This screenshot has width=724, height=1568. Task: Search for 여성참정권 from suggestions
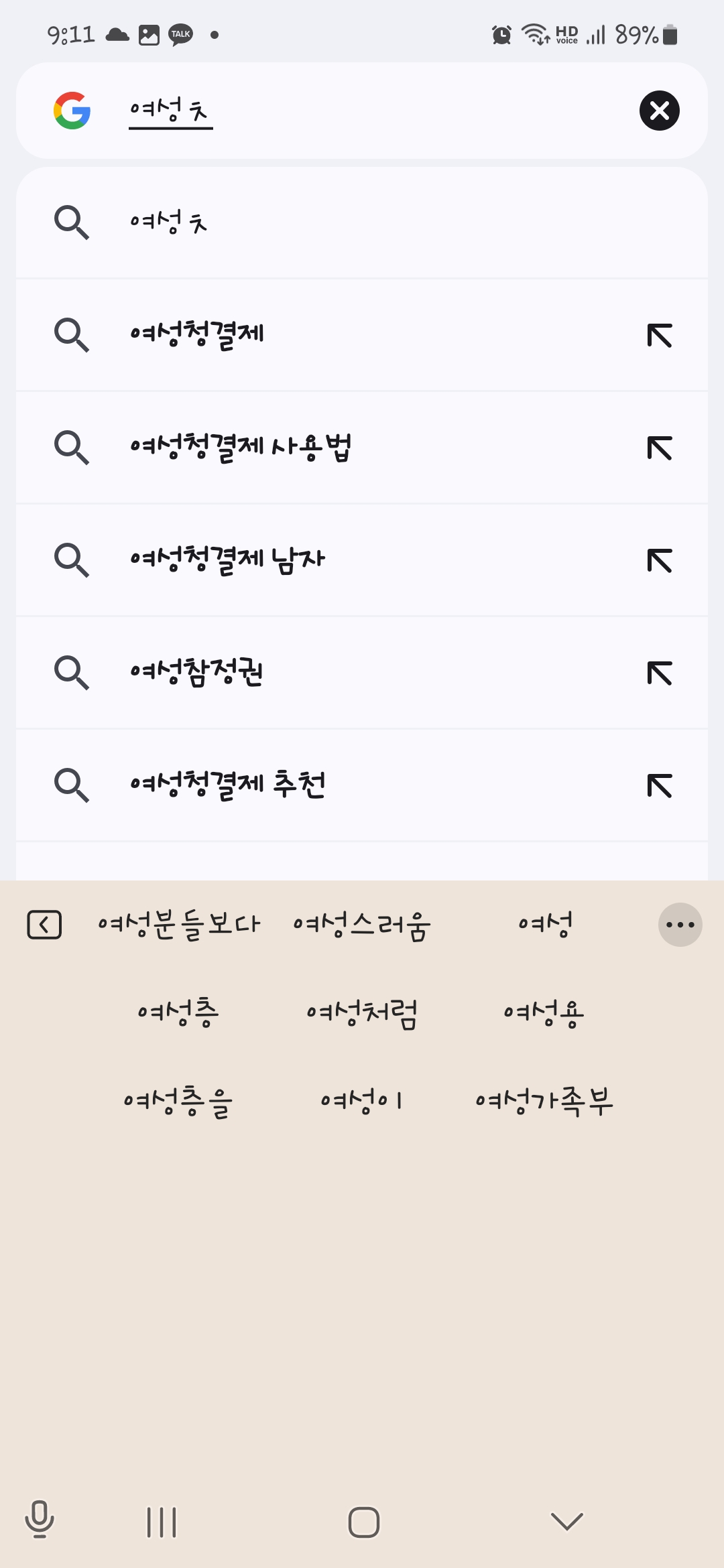click(x=362, y=673)
